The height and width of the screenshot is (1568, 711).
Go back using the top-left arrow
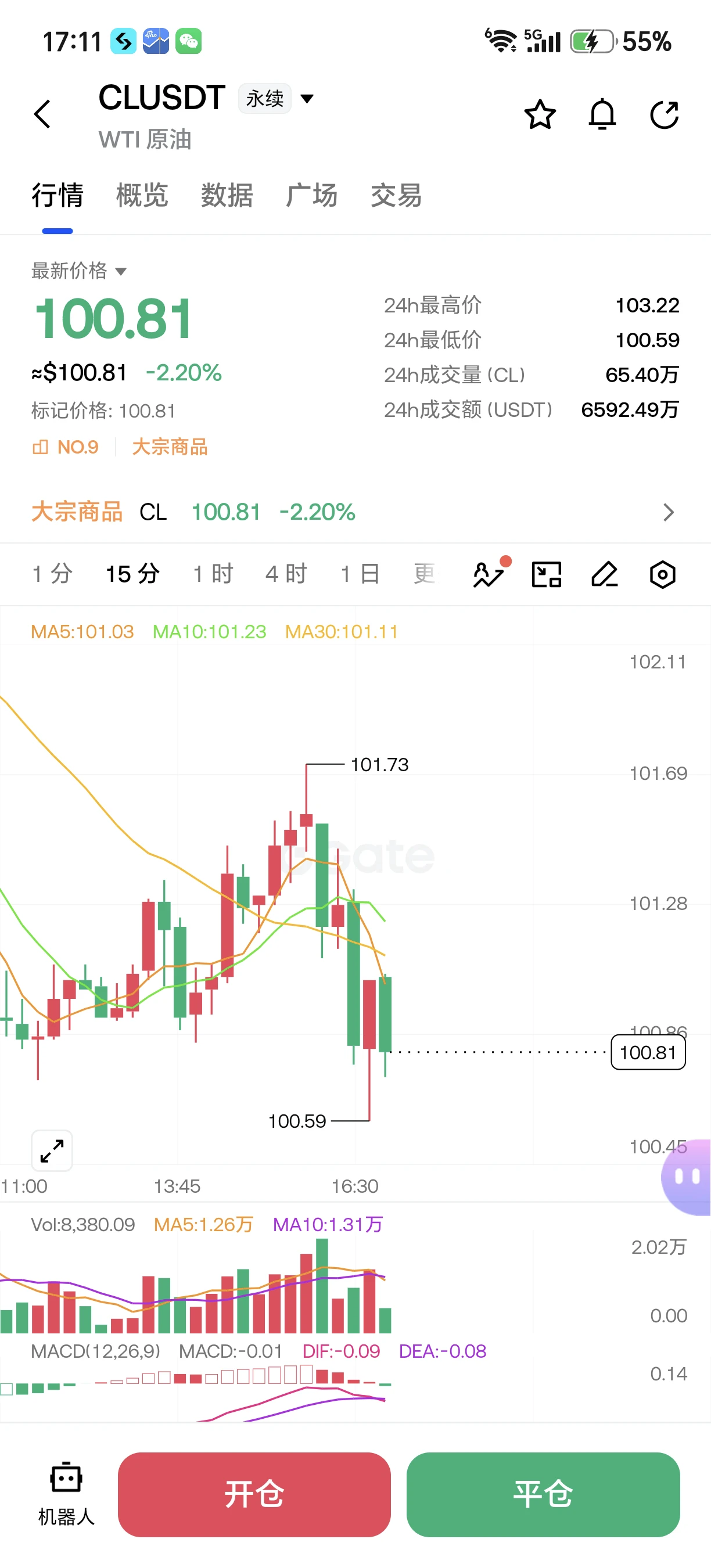[42, 114]
